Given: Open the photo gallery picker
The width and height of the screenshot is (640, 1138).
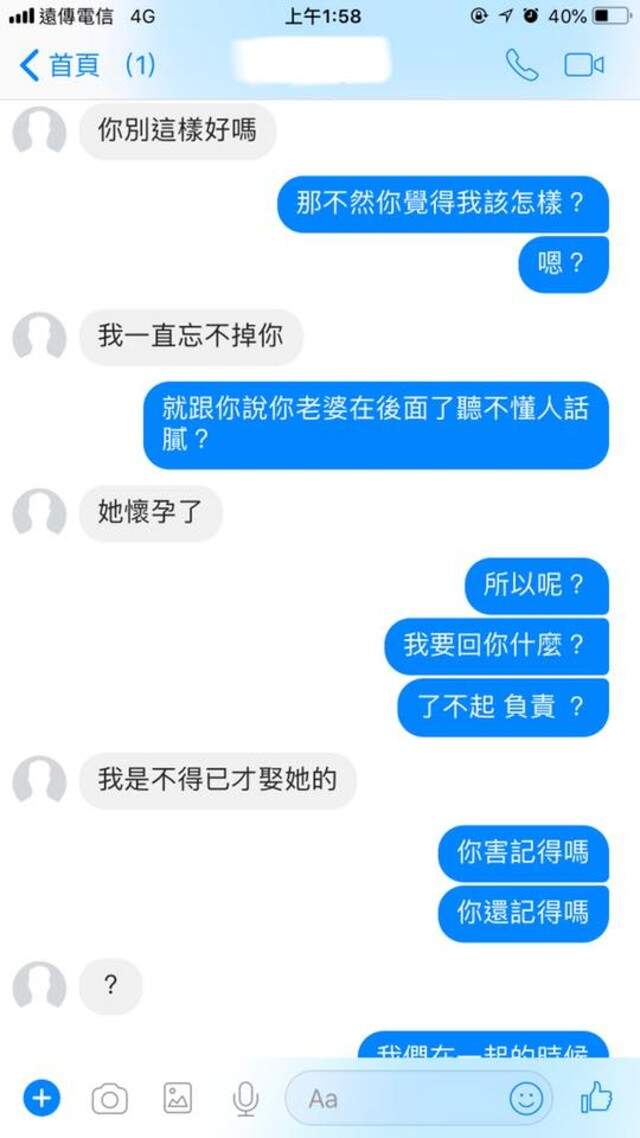Looking at the screenshot, I should (x=177, y=1099).
